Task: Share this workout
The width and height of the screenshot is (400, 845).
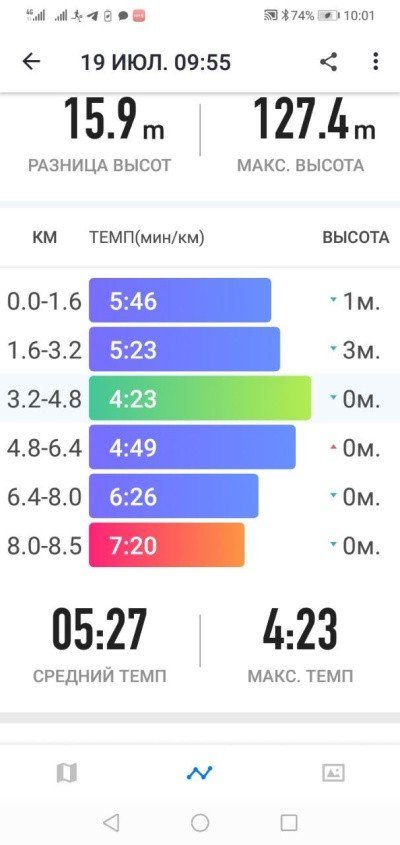Action: (x=328, y=62)
